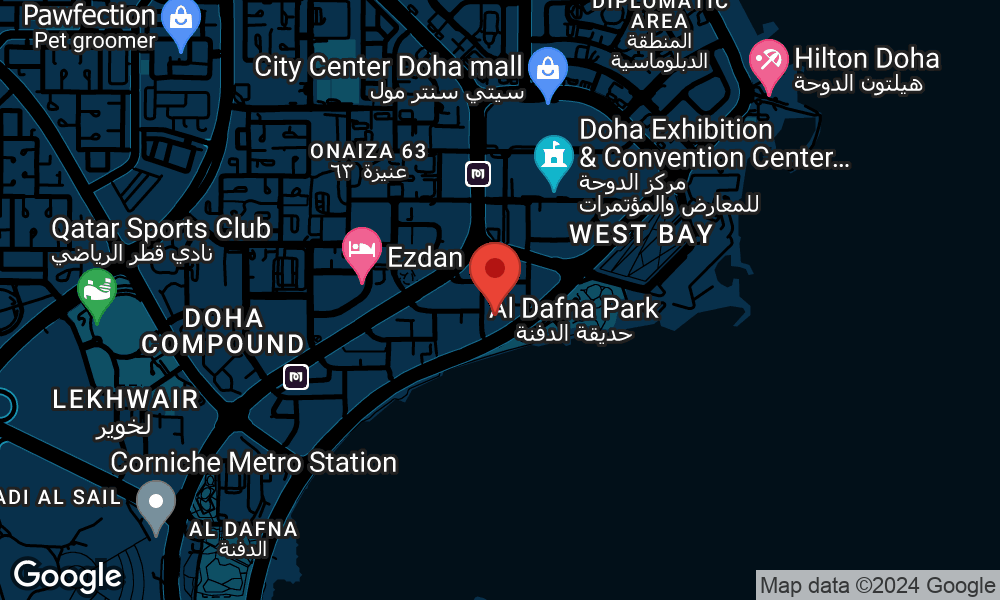This screenshot has height=600, width=1000.
Task: Open the Qatar Sports Club marker
Action: pos(97,292)
